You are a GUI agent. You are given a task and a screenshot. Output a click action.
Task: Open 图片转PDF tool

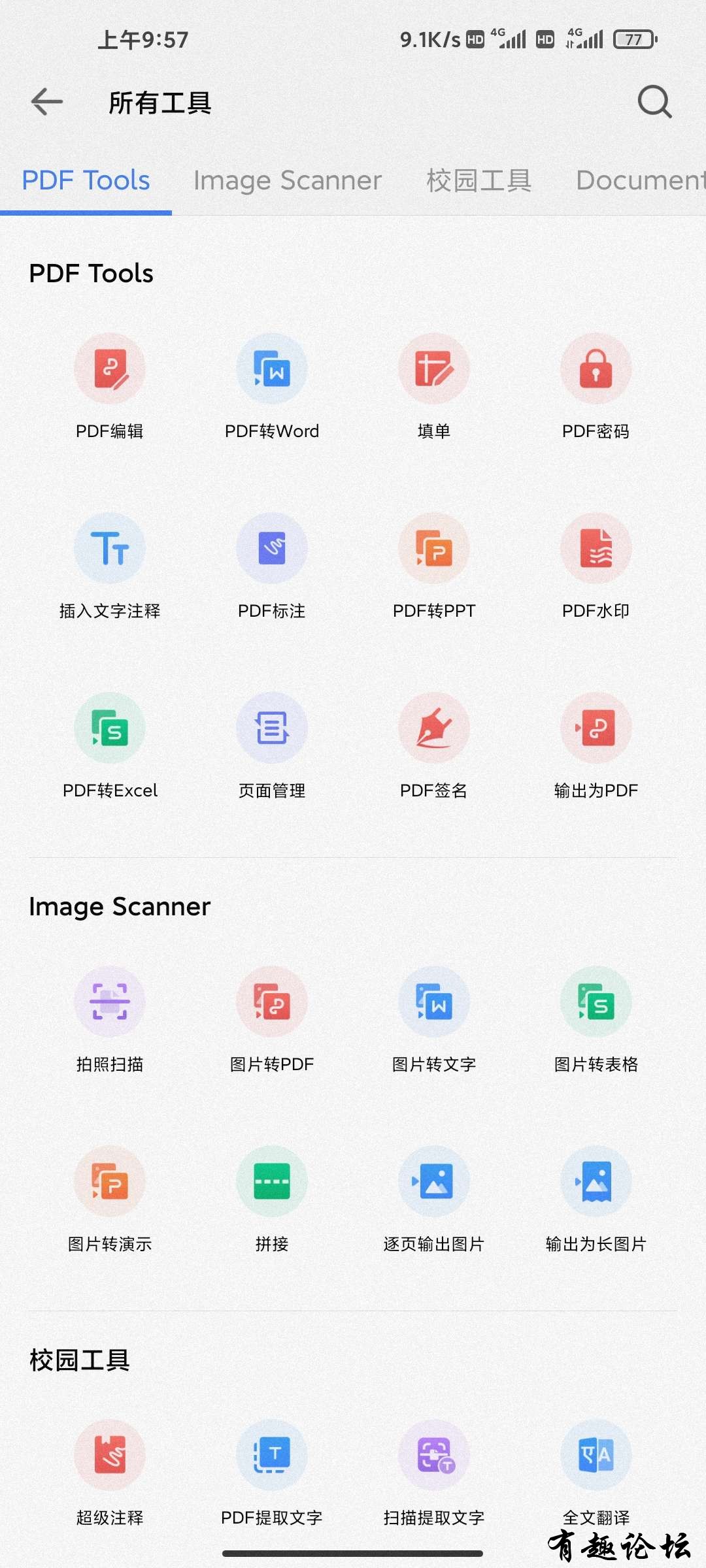coord(272,1002)
